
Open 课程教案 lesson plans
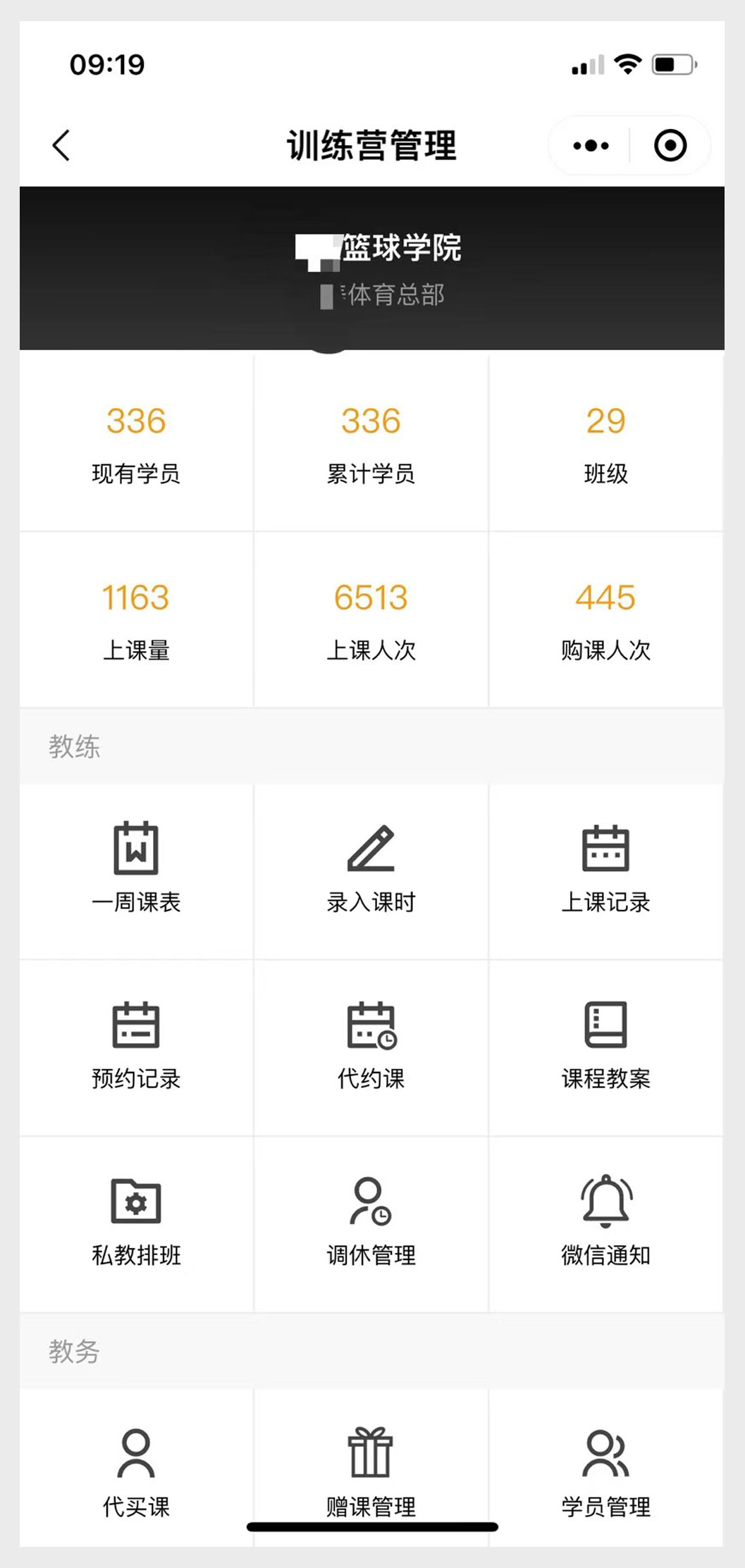(x=606, y=1047)
